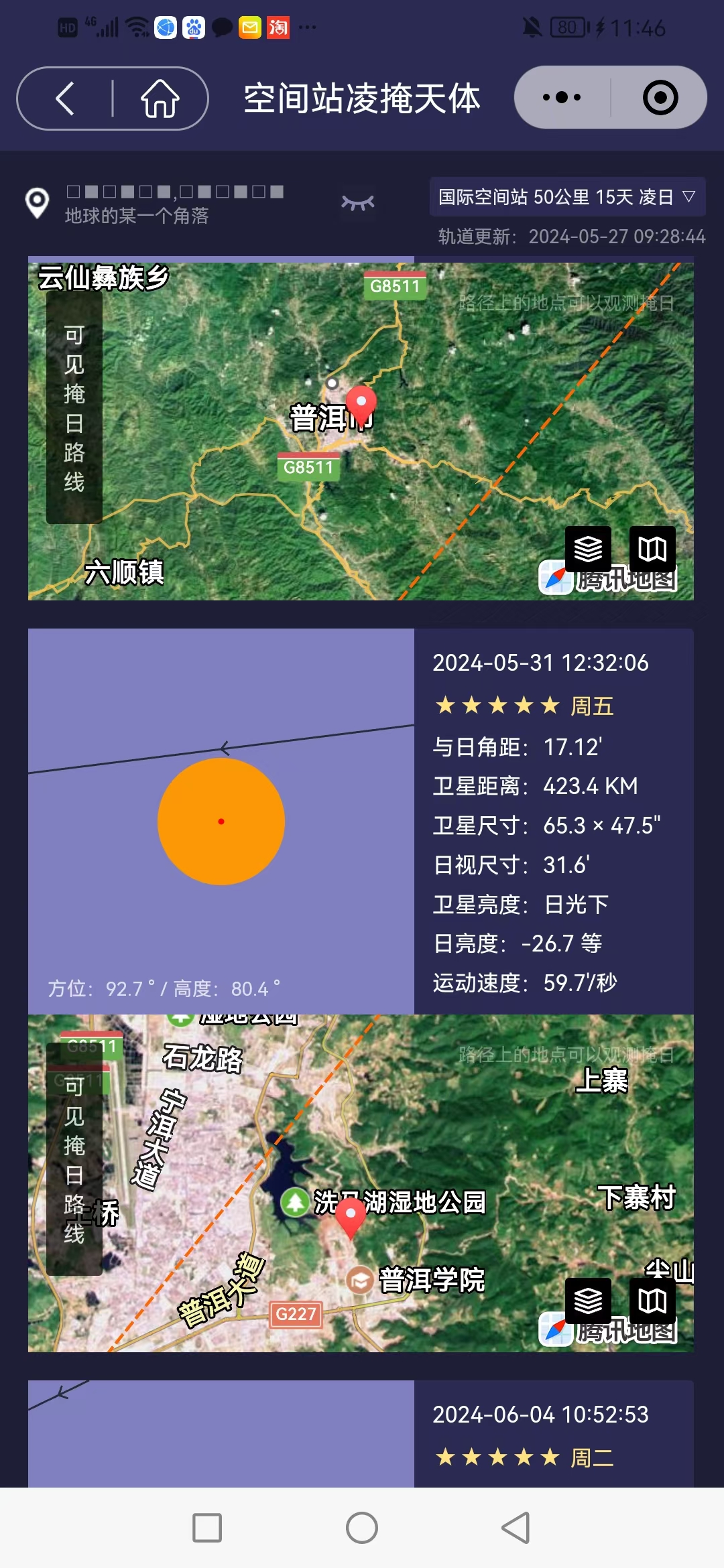The height and width of the screenshot is (1568, 724).
Task: Expand the "国际空间站 50公里 15天 凌日" dropdown
Action: 567,197
